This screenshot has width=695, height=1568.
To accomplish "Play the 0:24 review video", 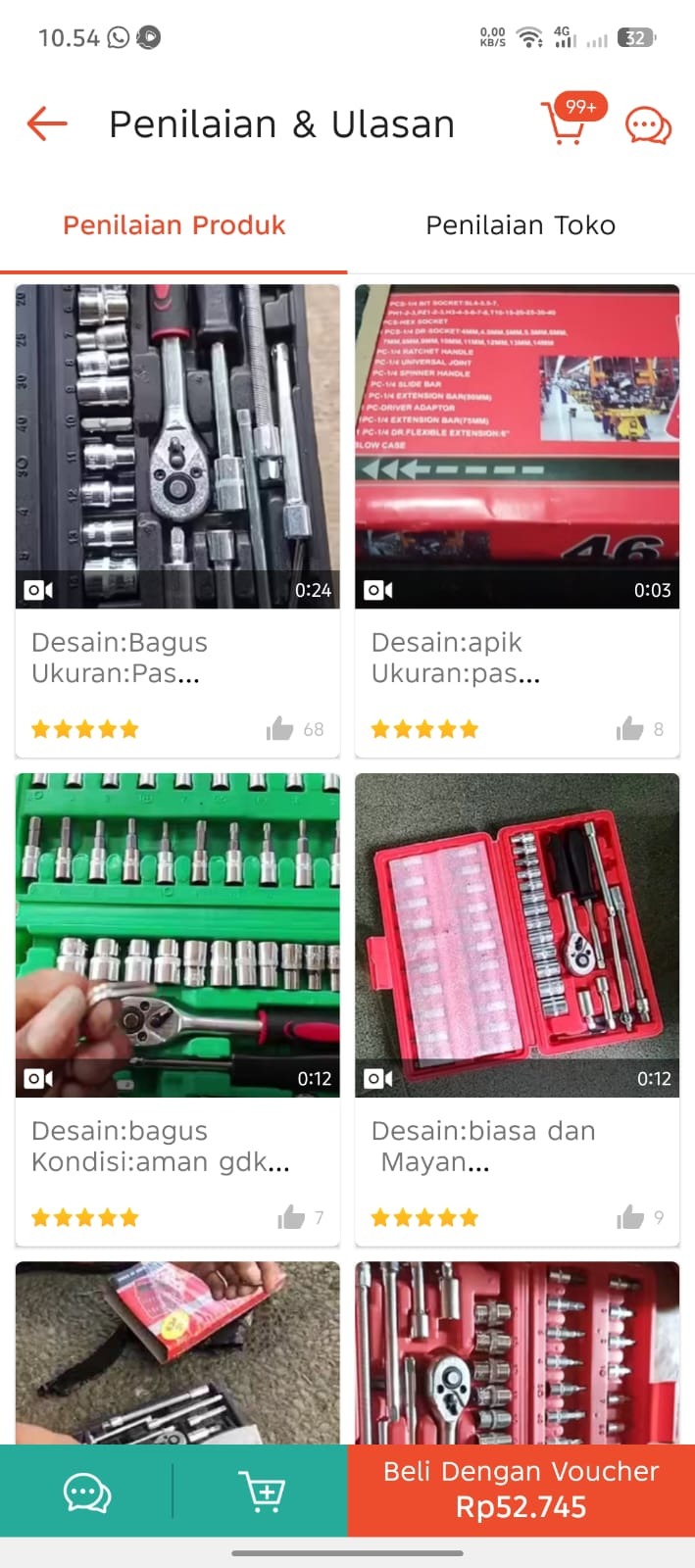I will 177,446.
